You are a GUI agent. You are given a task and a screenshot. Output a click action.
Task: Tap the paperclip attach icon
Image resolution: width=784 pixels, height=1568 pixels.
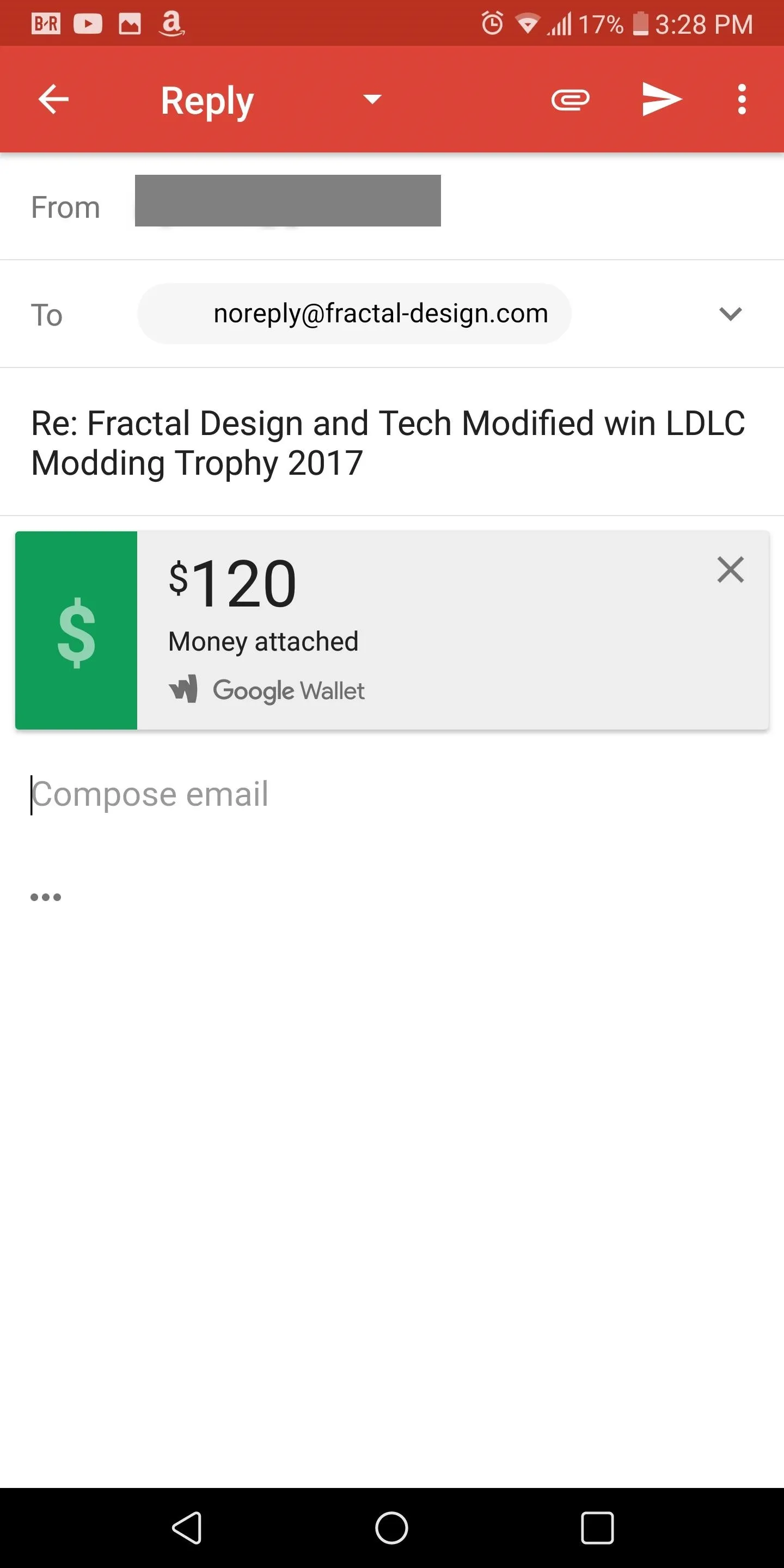click(x=571, y=99)
